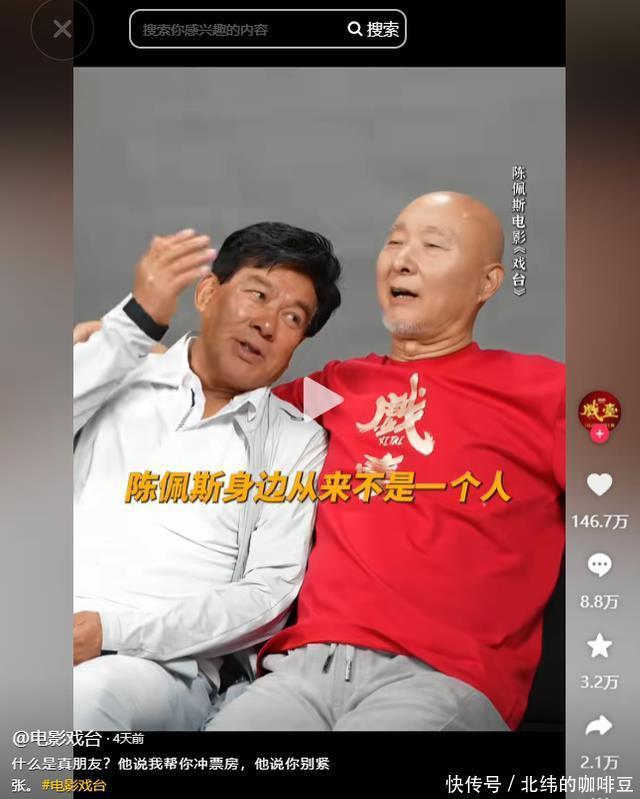Screen dimensions: 640x799
Task: Open the 戏台 creator avatar
Action: pos(599,410)
